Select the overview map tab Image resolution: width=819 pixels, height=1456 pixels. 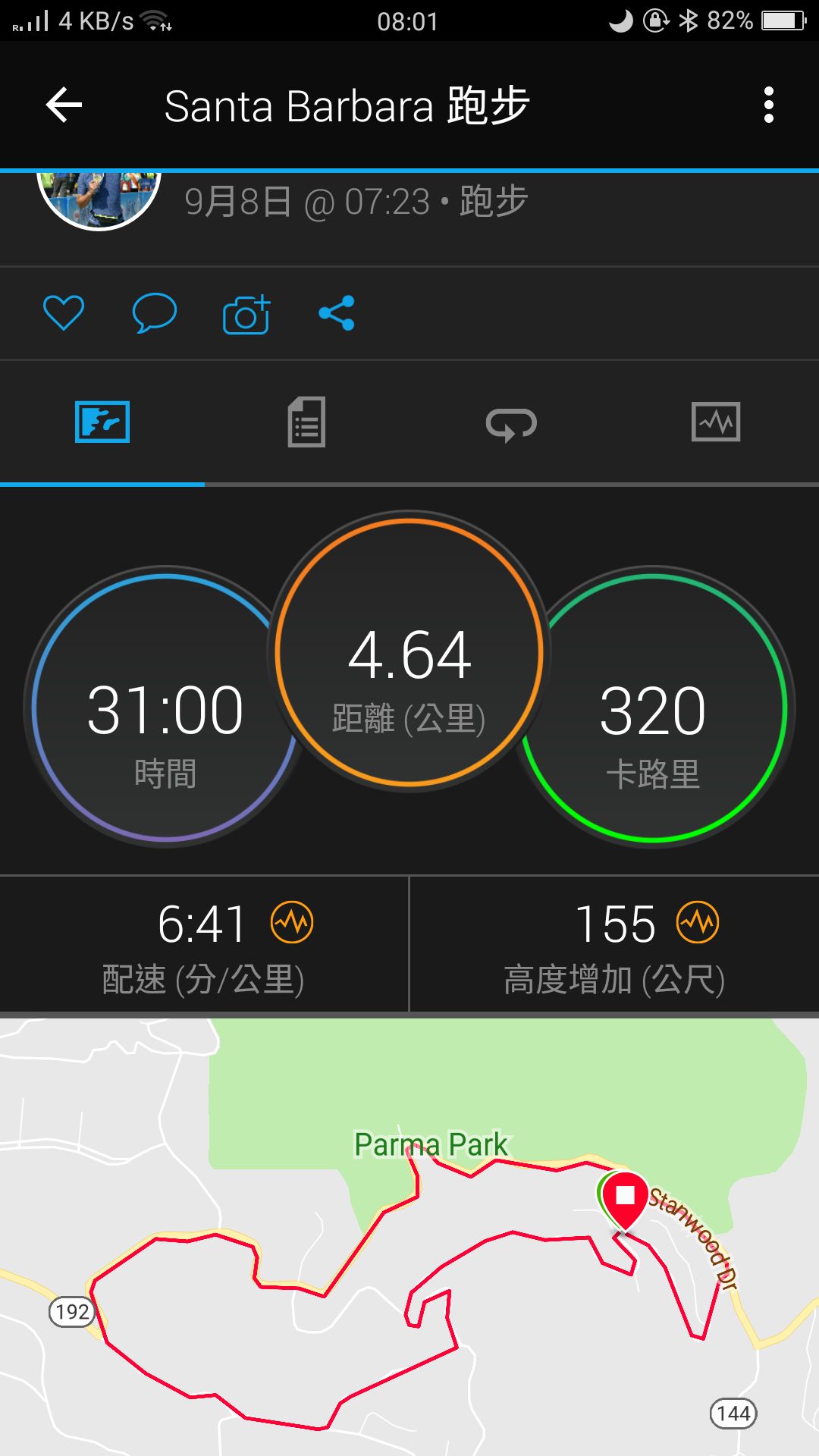click(x=102, y=422)
